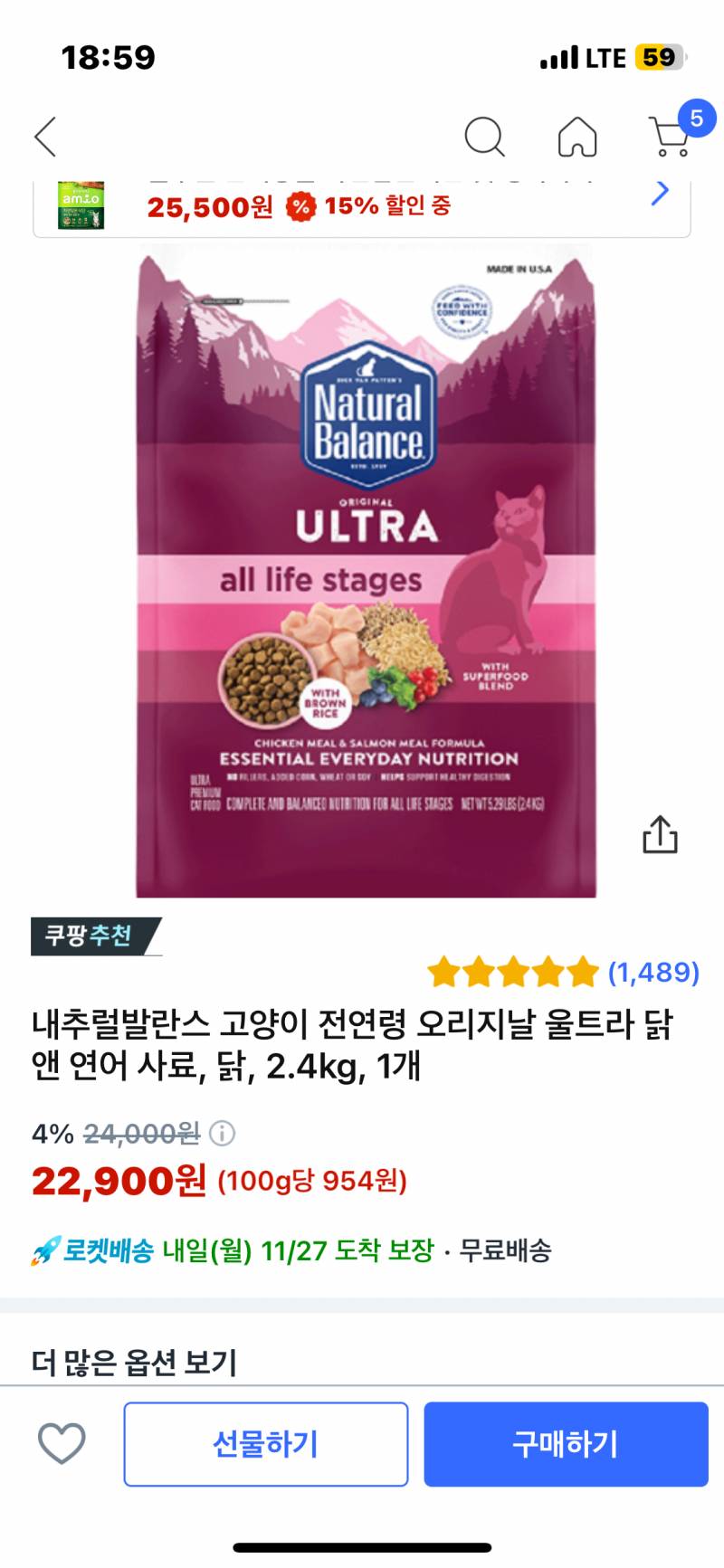Go to the Coupang home page
This screenshot has width=724, height=1568.
click(577, 137)
